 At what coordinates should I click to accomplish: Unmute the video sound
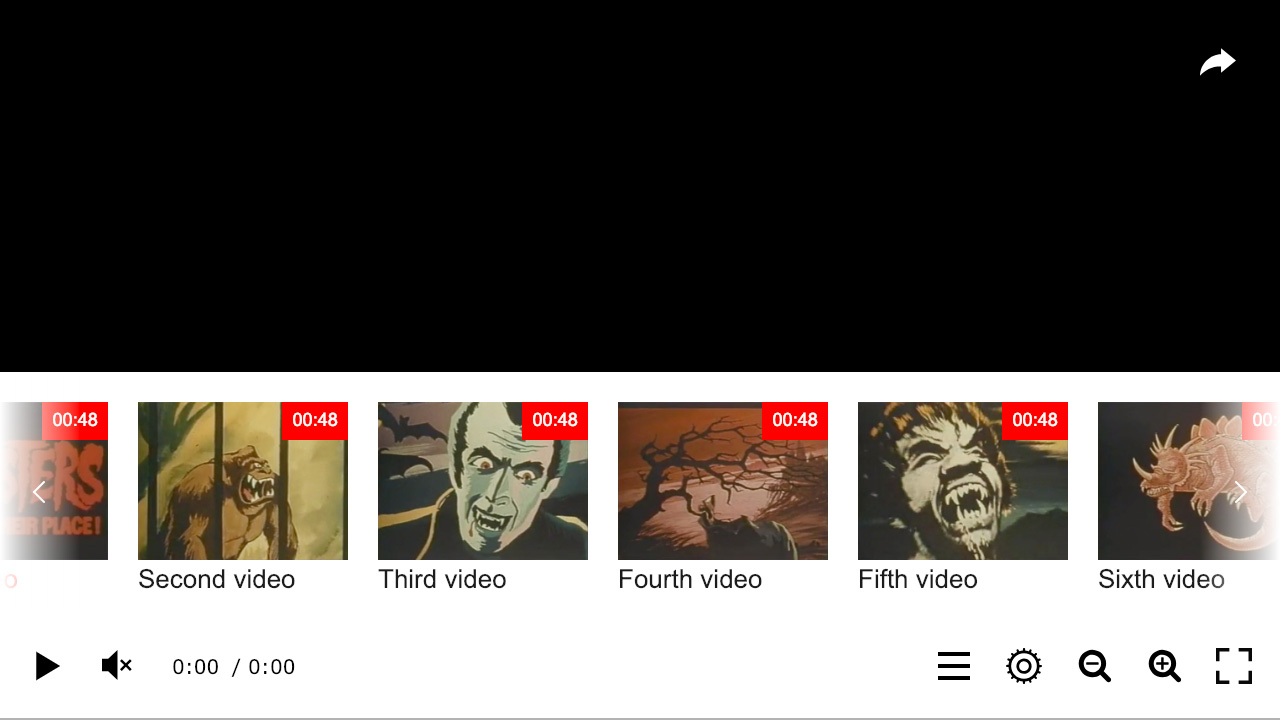pyautogui.click(x=117, y=666)
